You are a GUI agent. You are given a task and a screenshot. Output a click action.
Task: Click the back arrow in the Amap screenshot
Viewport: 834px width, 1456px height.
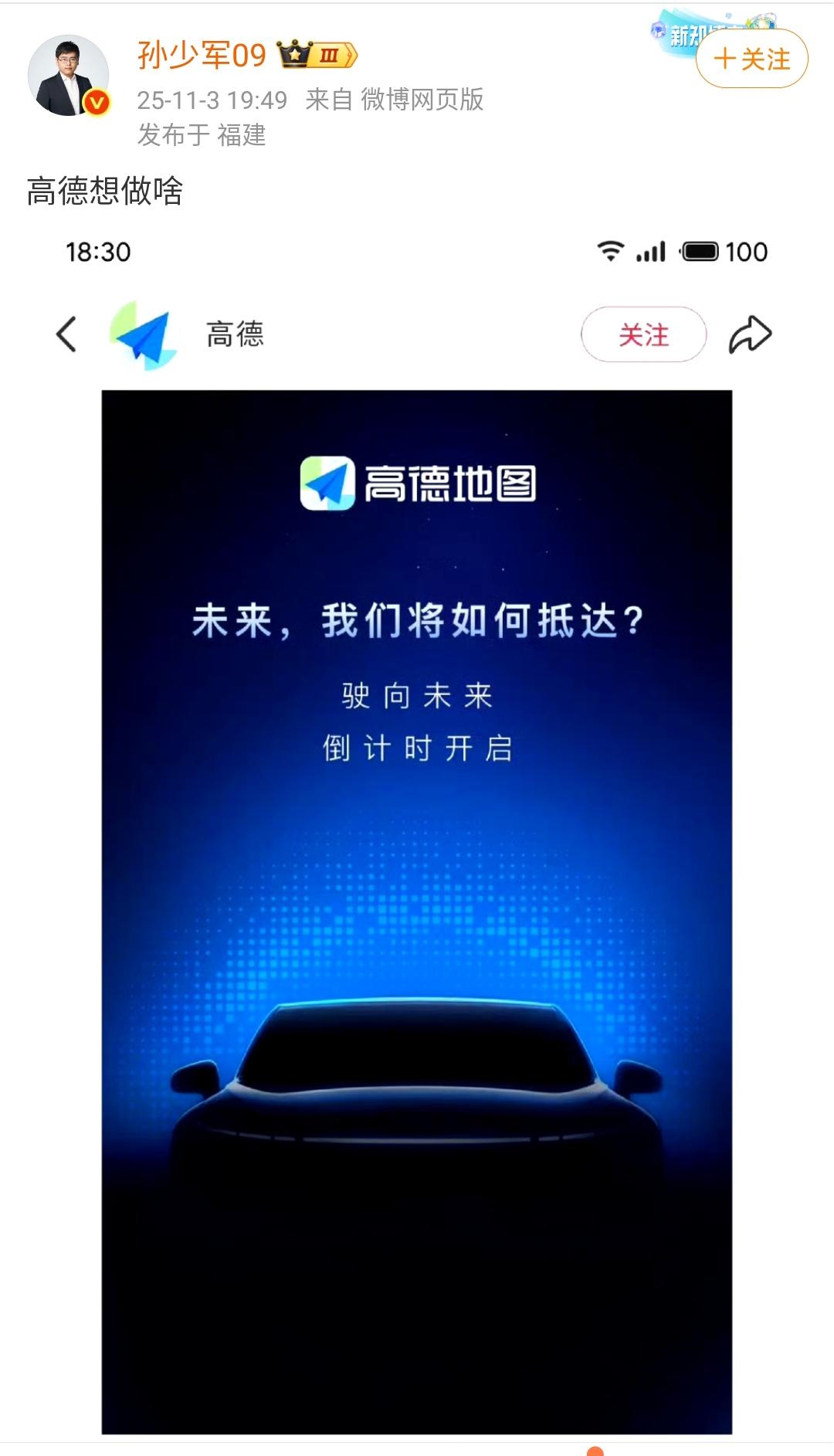click(x=68, y=334)
